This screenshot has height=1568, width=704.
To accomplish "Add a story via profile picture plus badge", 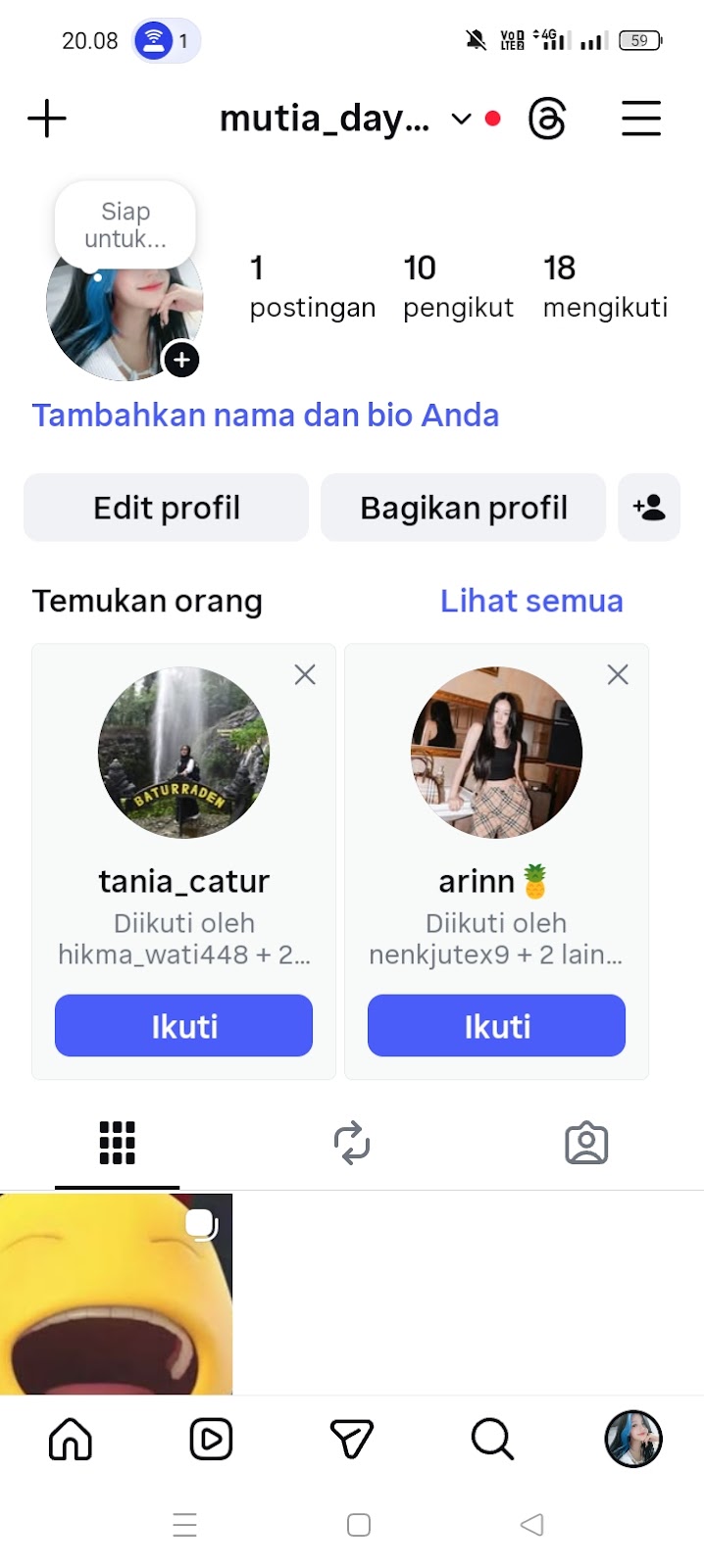I will pyautogui.click(x=181, y=360).
